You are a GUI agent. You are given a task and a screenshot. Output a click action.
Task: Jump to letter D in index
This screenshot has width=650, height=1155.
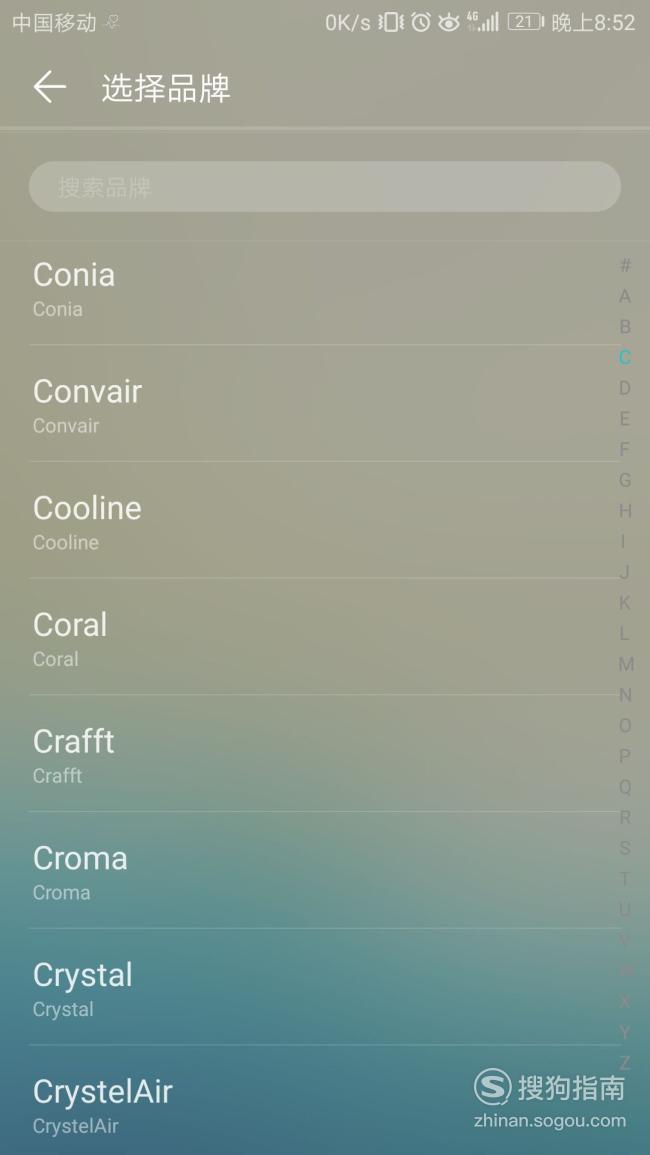(x=625, y=387)
